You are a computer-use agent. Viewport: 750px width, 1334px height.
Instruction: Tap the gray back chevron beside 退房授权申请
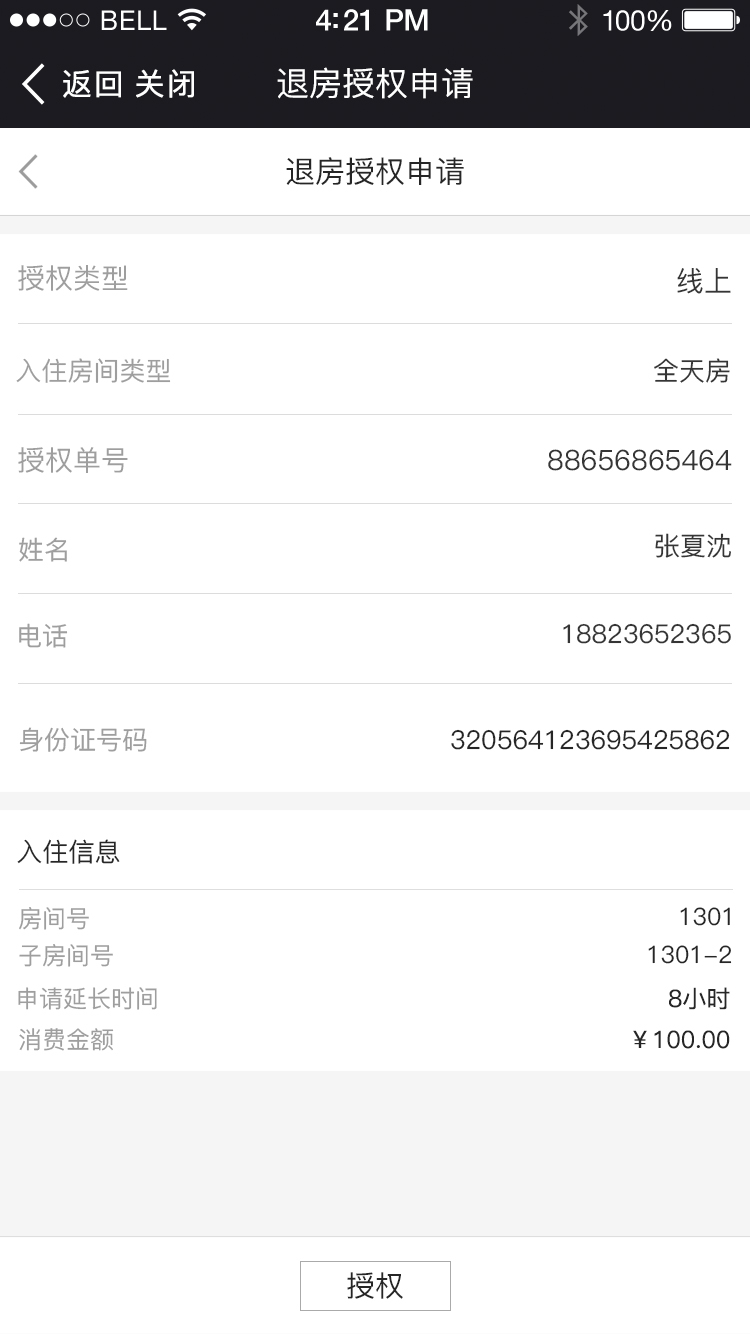click(x=28, y=172)
